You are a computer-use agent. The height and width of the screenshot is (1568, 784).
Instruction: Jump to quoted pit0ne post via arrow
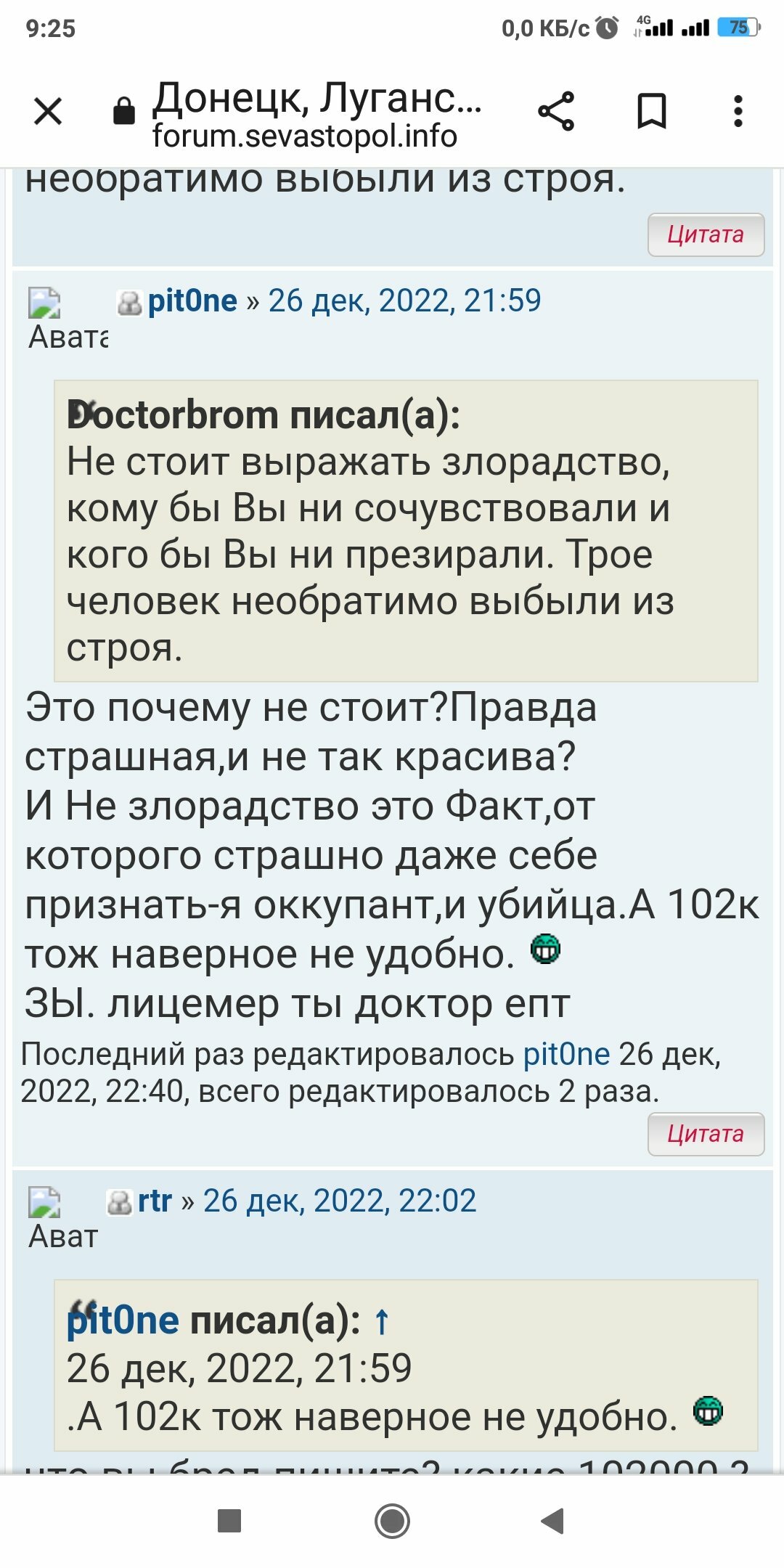point(382,1321)
